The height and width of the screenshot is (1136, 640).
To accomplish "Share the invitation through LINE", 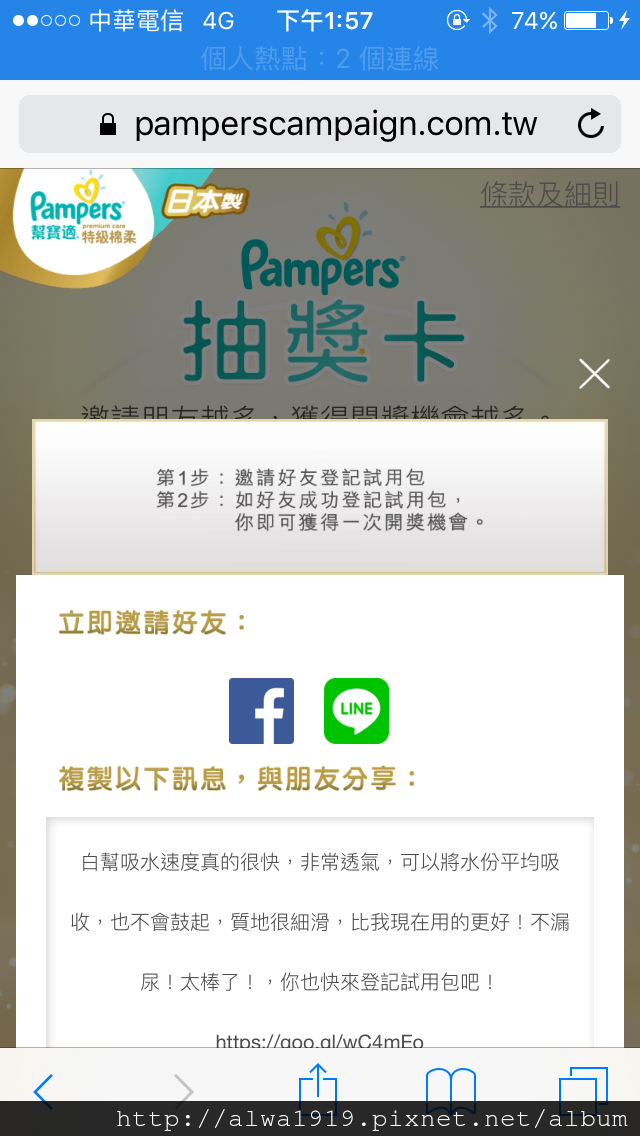I will click(x=357, y=711).
